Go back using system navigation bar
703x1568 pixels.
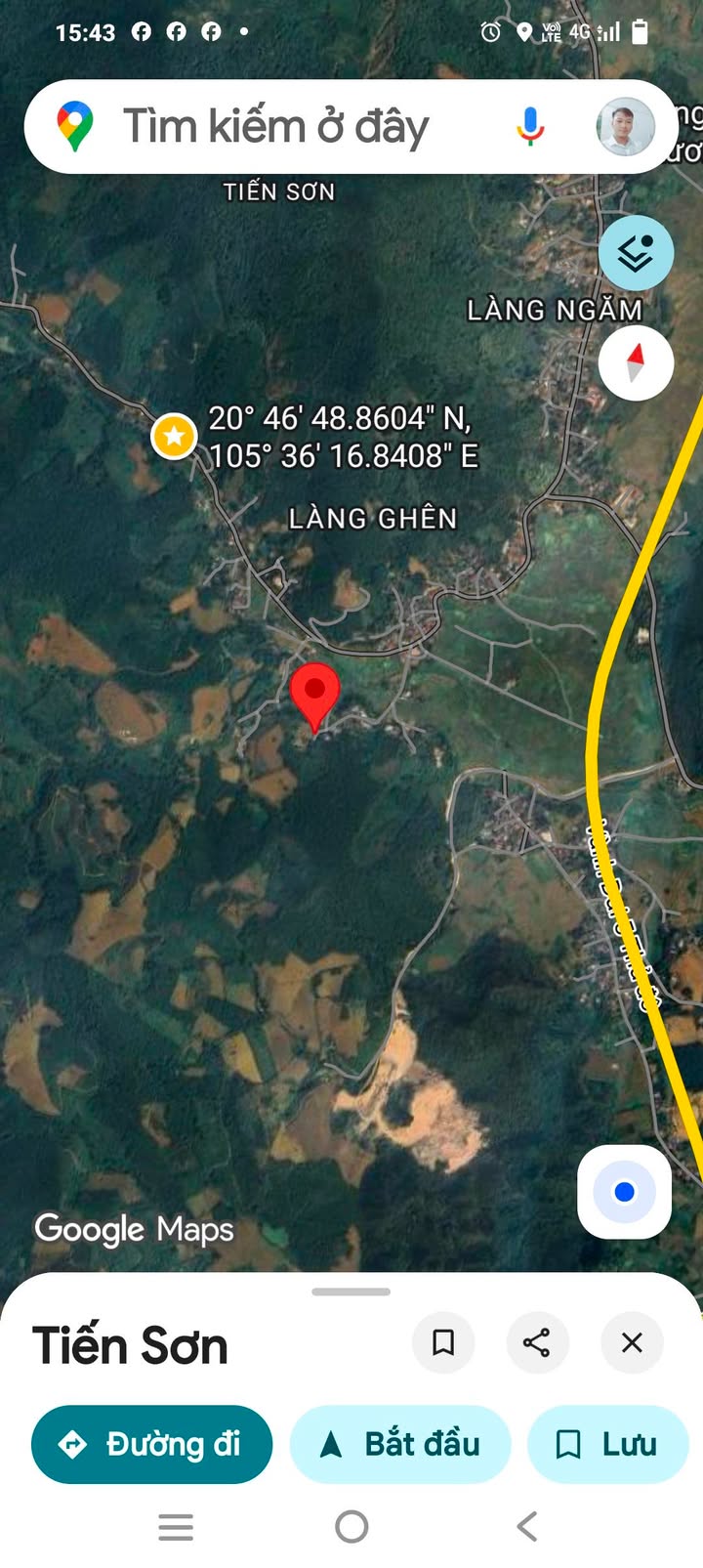(x=527, y=1526)
